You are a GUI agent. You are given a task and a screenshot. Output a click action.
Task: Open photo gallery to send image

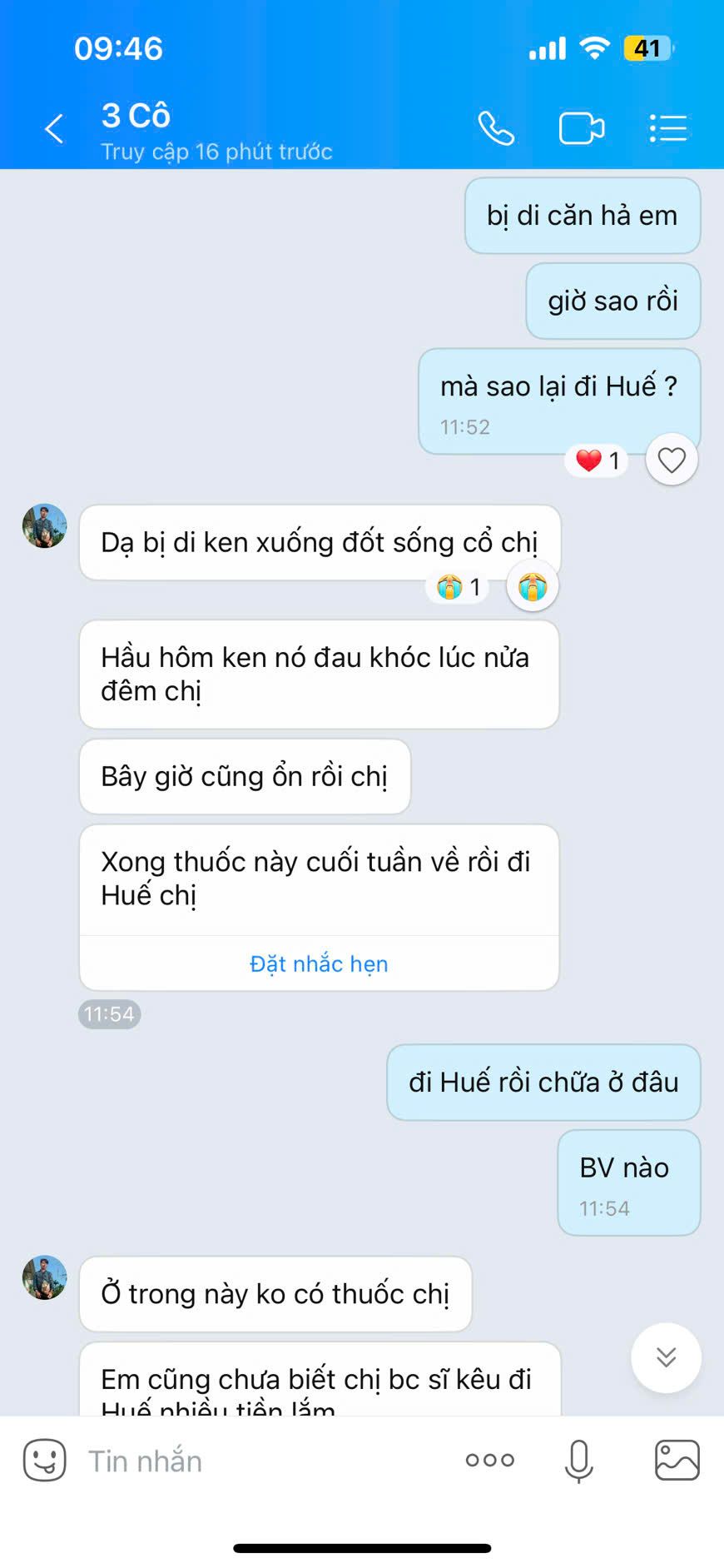pos(677,1460)
